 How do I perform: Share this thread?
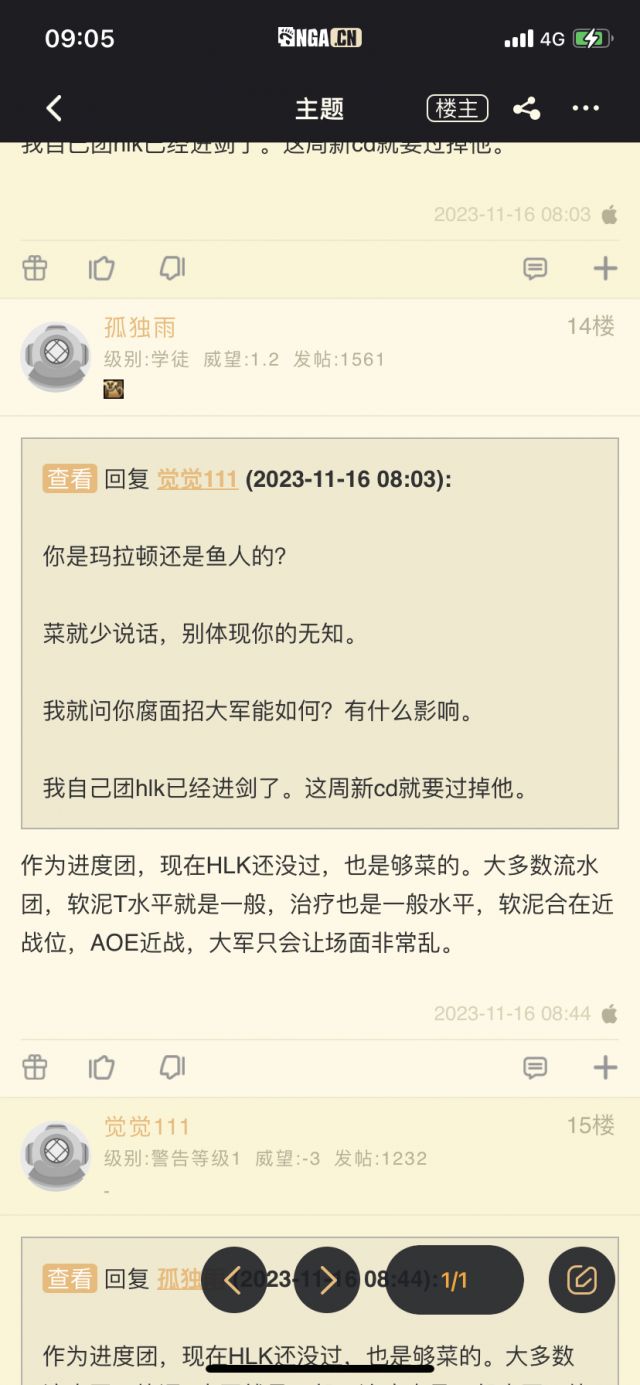click(x=526, y=108)
